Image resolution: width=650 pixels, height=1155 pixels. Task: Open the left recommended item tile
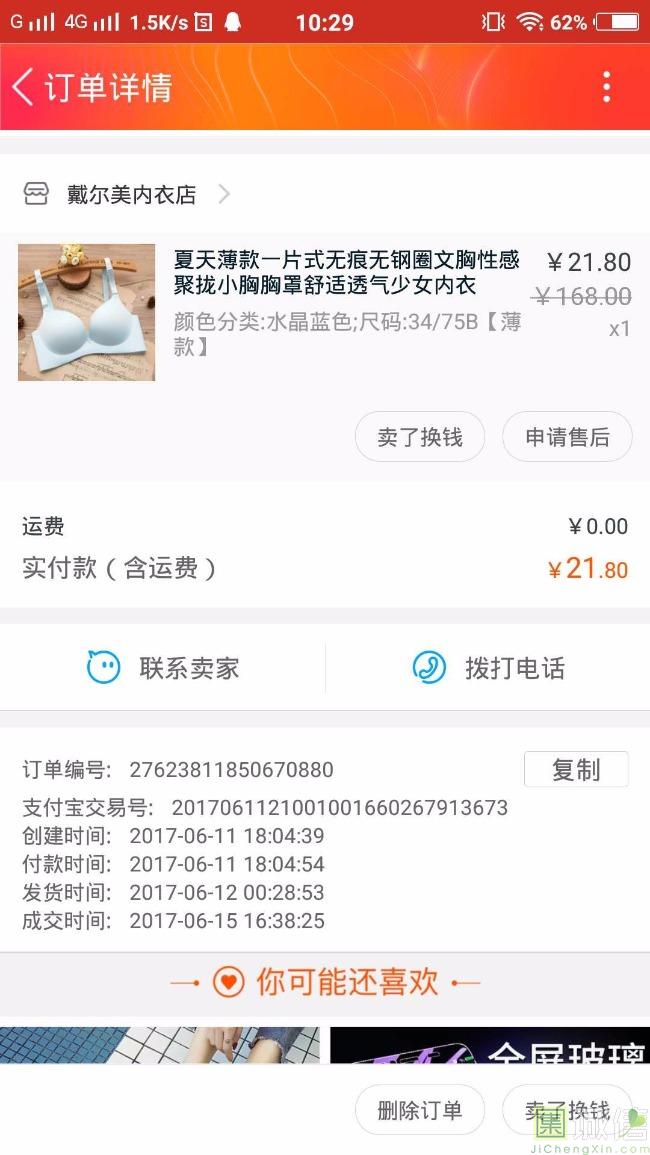(x=160, y=1045)
